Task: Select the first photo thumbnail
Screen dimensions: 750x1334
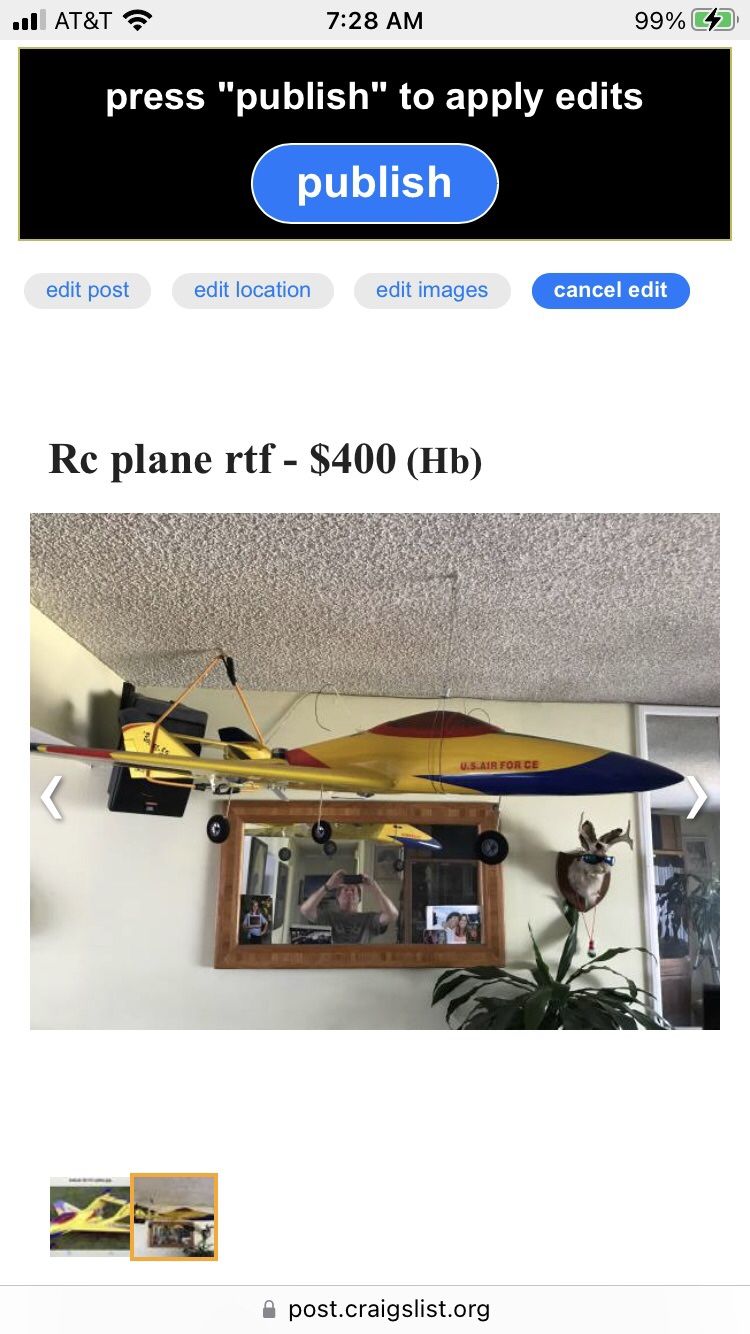Action: (90, 1216)
